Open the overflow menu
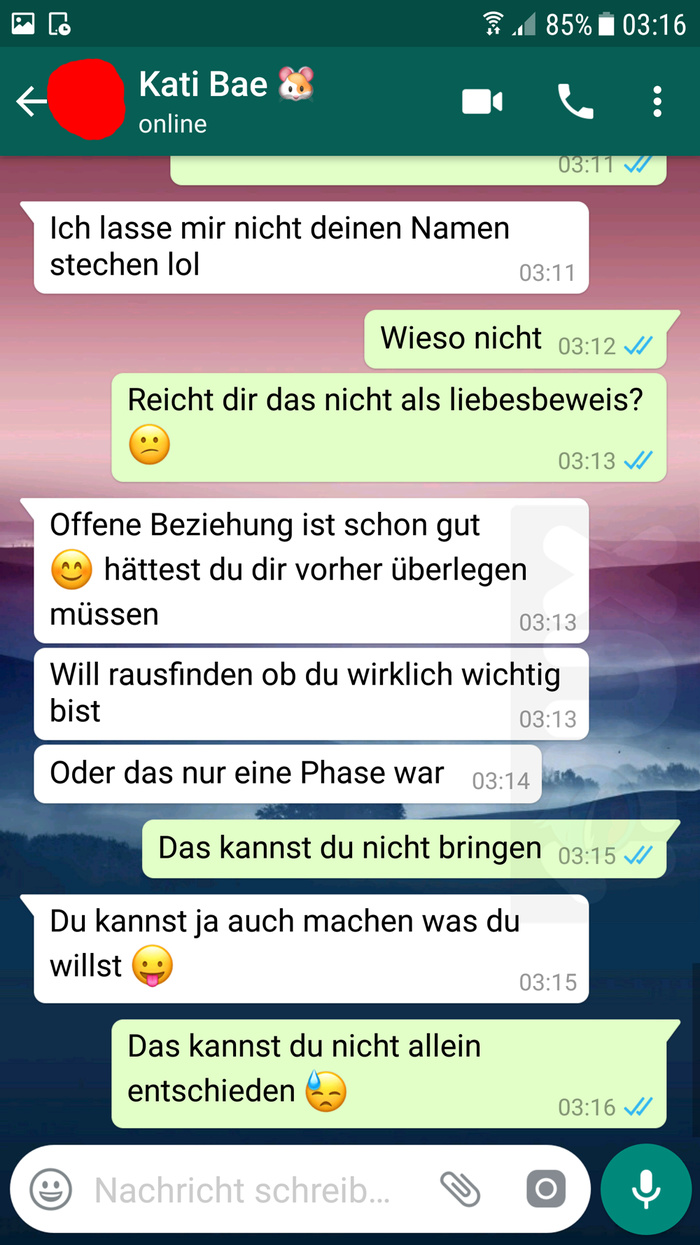 657,101
